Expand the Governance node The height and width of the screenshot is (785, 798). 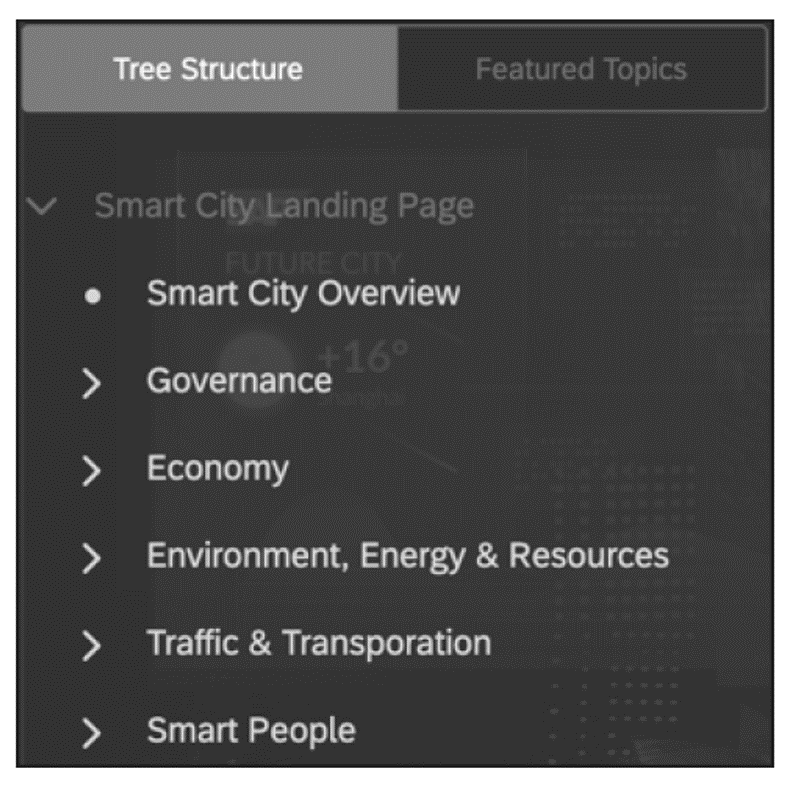pyautogui.click(x=92, y=382)
